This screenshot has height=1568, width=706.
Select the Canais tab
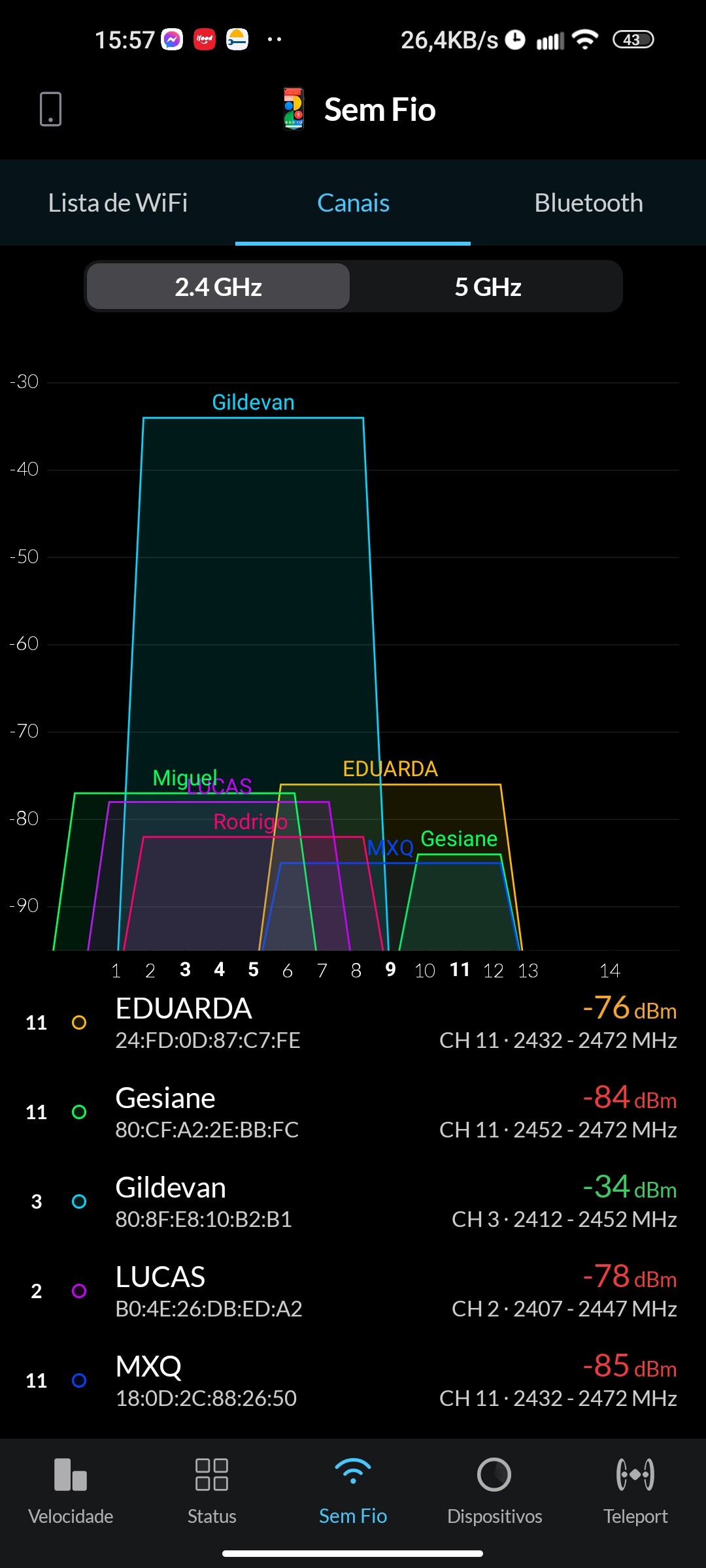point(353,203)
